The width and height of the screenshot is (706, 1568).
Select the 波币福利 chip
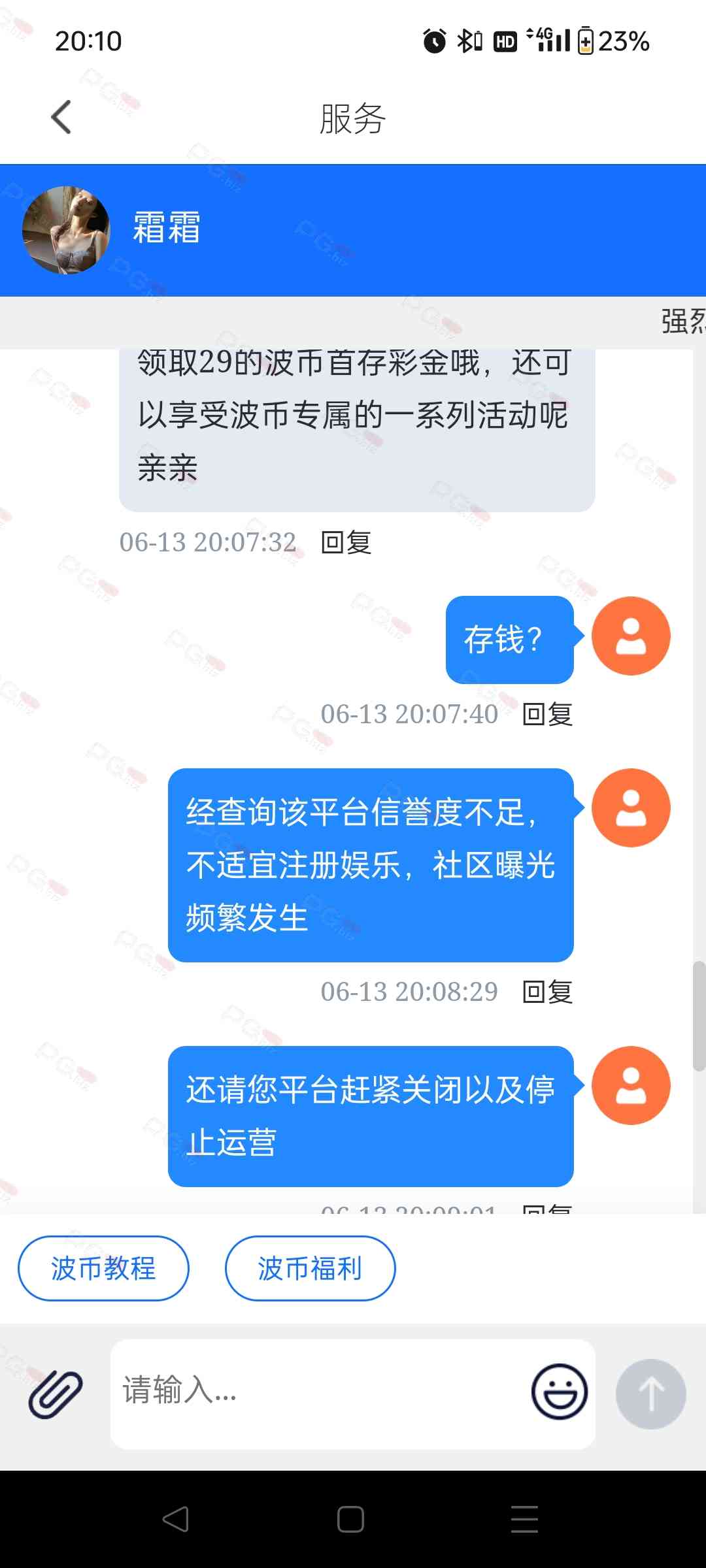click(310, 1268)
